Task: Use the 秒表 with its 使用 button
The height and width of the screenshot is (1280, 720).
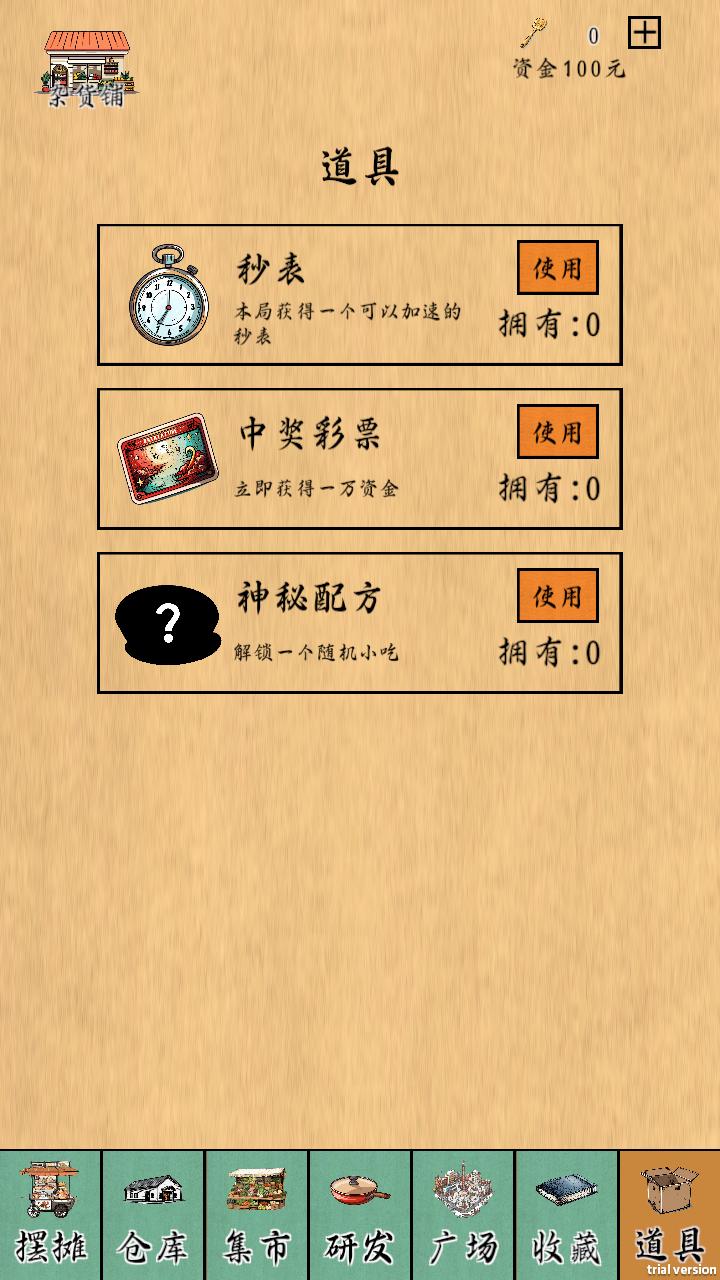Action: (x=557, y=268)
